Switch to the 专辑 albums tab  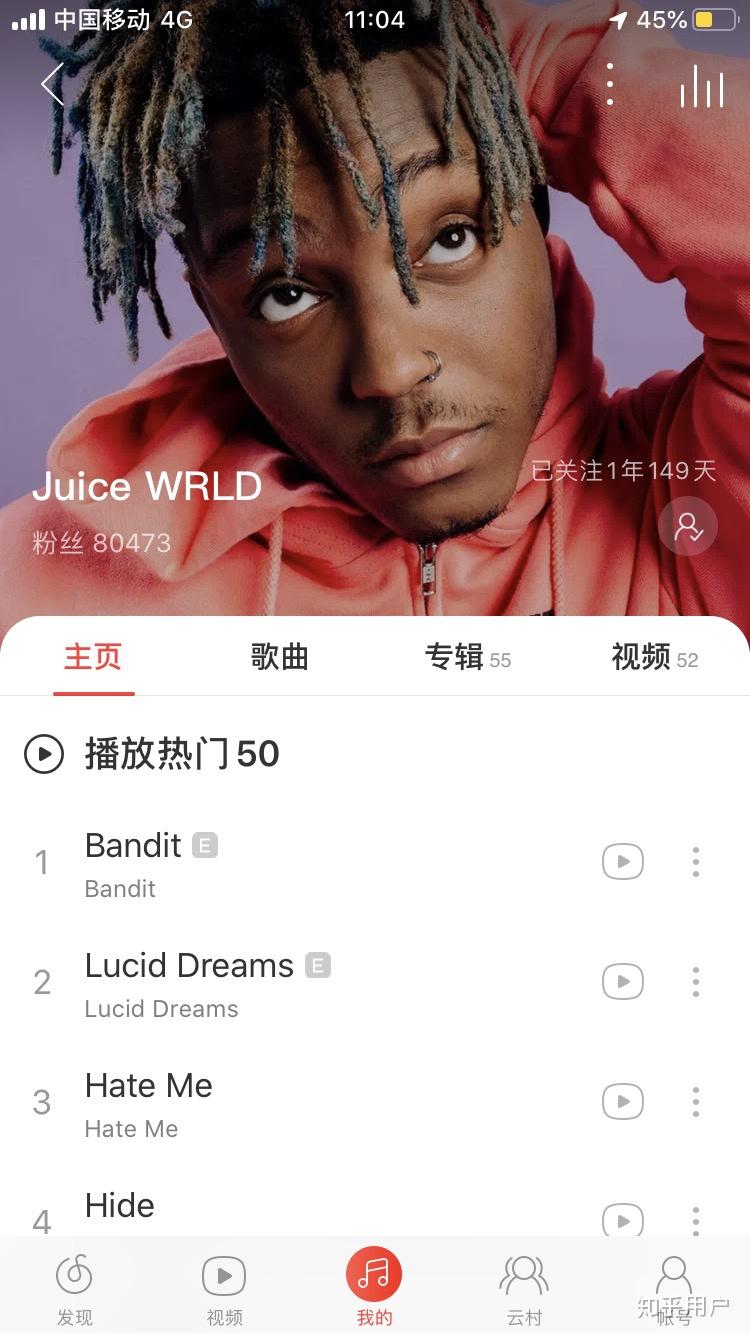click(468, 657)
